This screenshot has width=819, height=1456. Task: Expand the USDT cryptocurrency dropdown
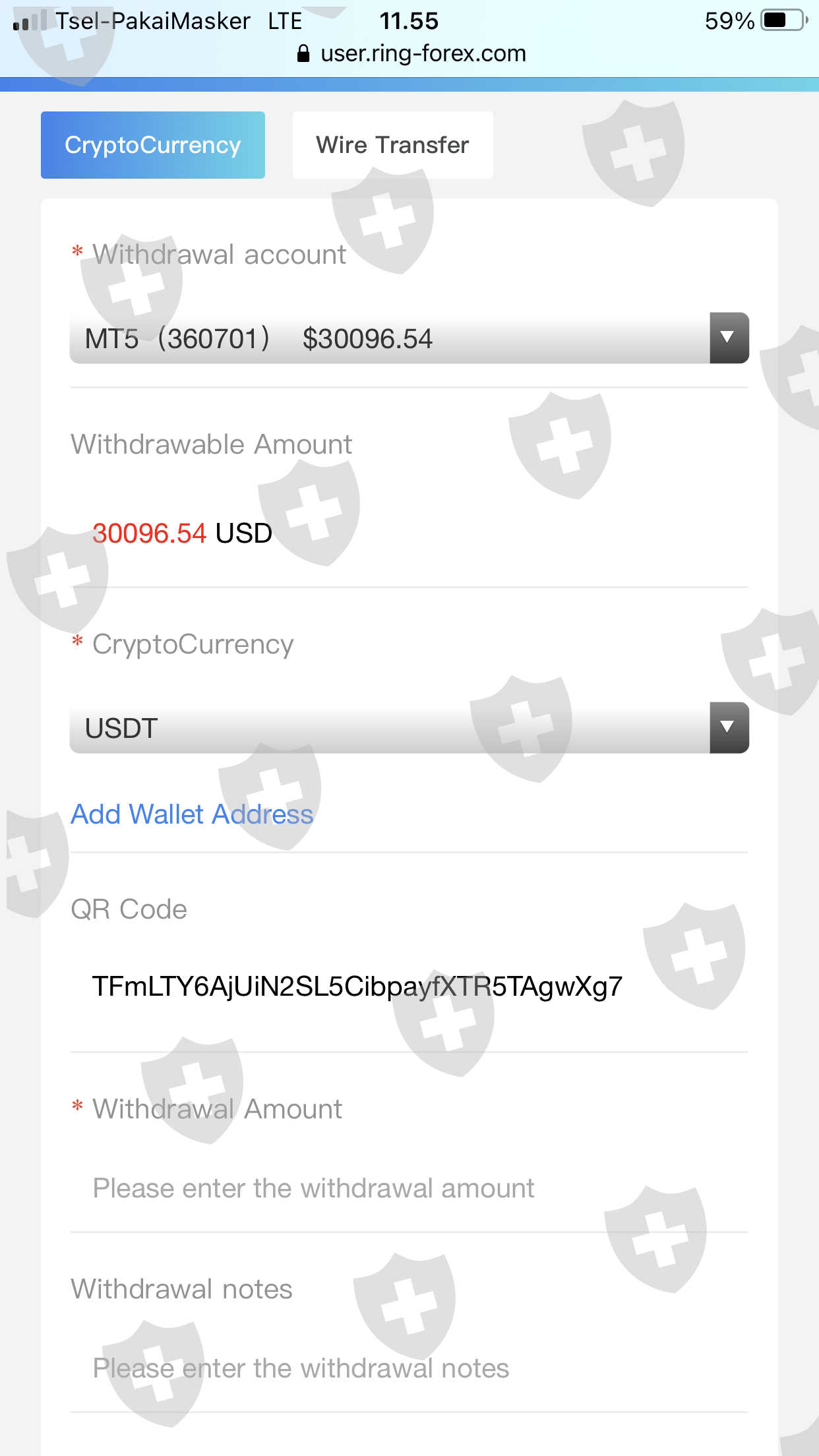coord(409,728)
